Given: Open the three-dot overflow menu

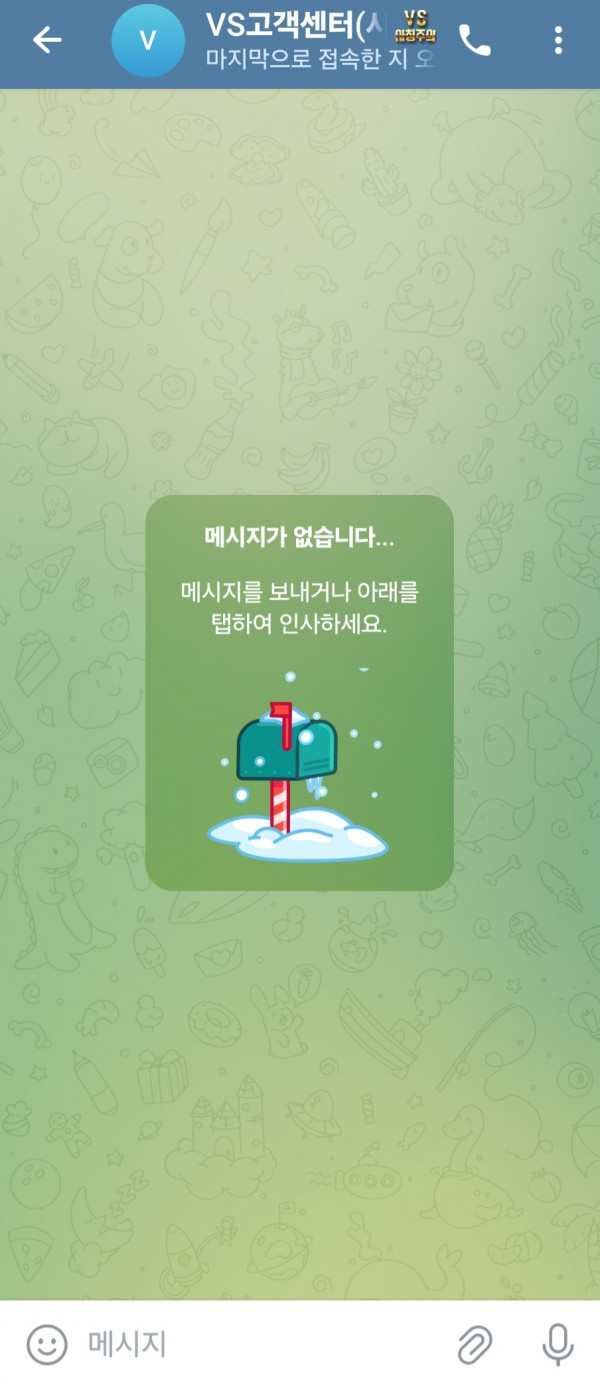Looking at the screenshot, I should pyautogui.click(x=557, y=40).
